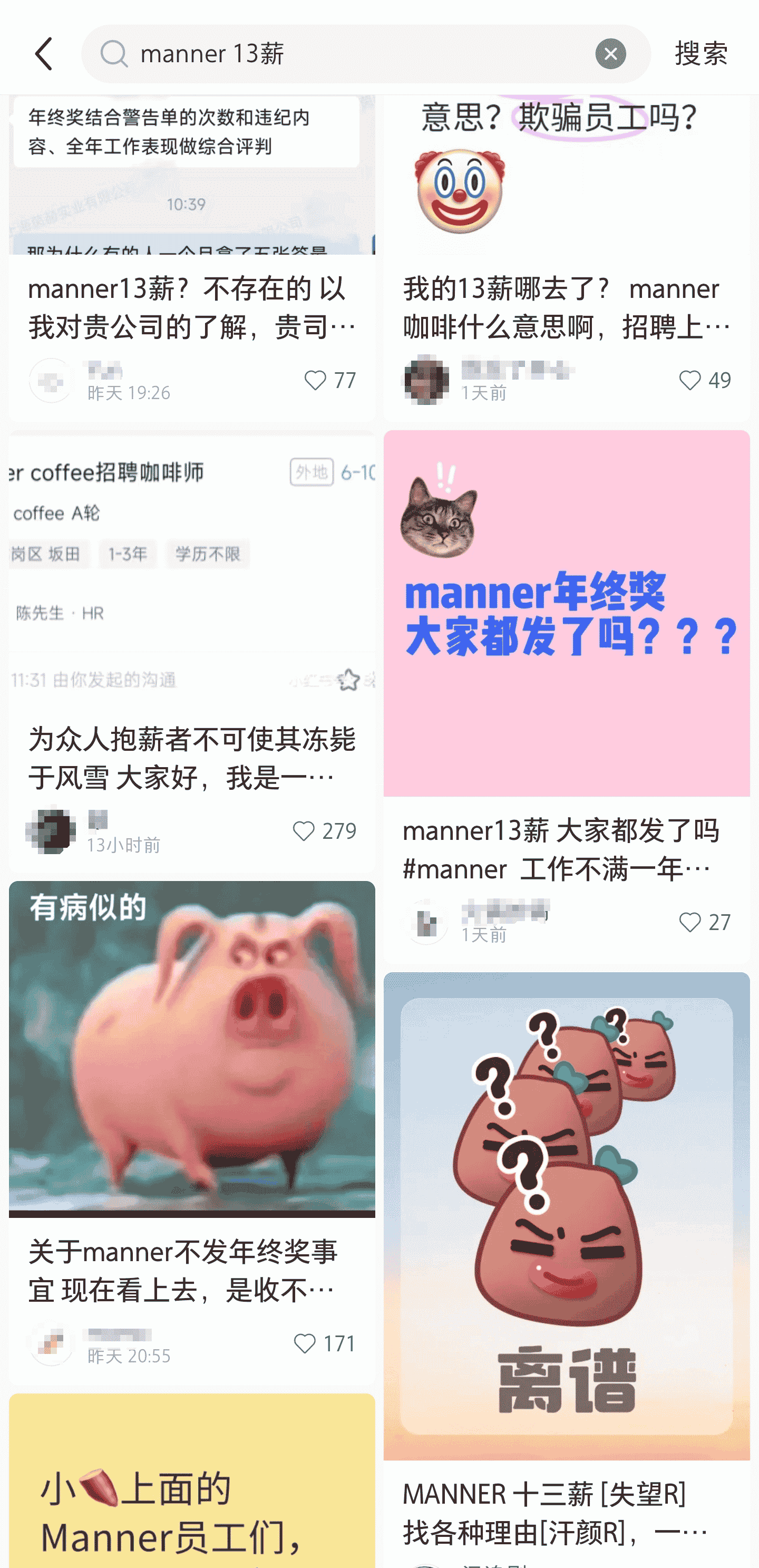Open the yellow post '小上面的Manner员工们'
This screenshot has width=759, height=1568.
(x=192, y=1492)
